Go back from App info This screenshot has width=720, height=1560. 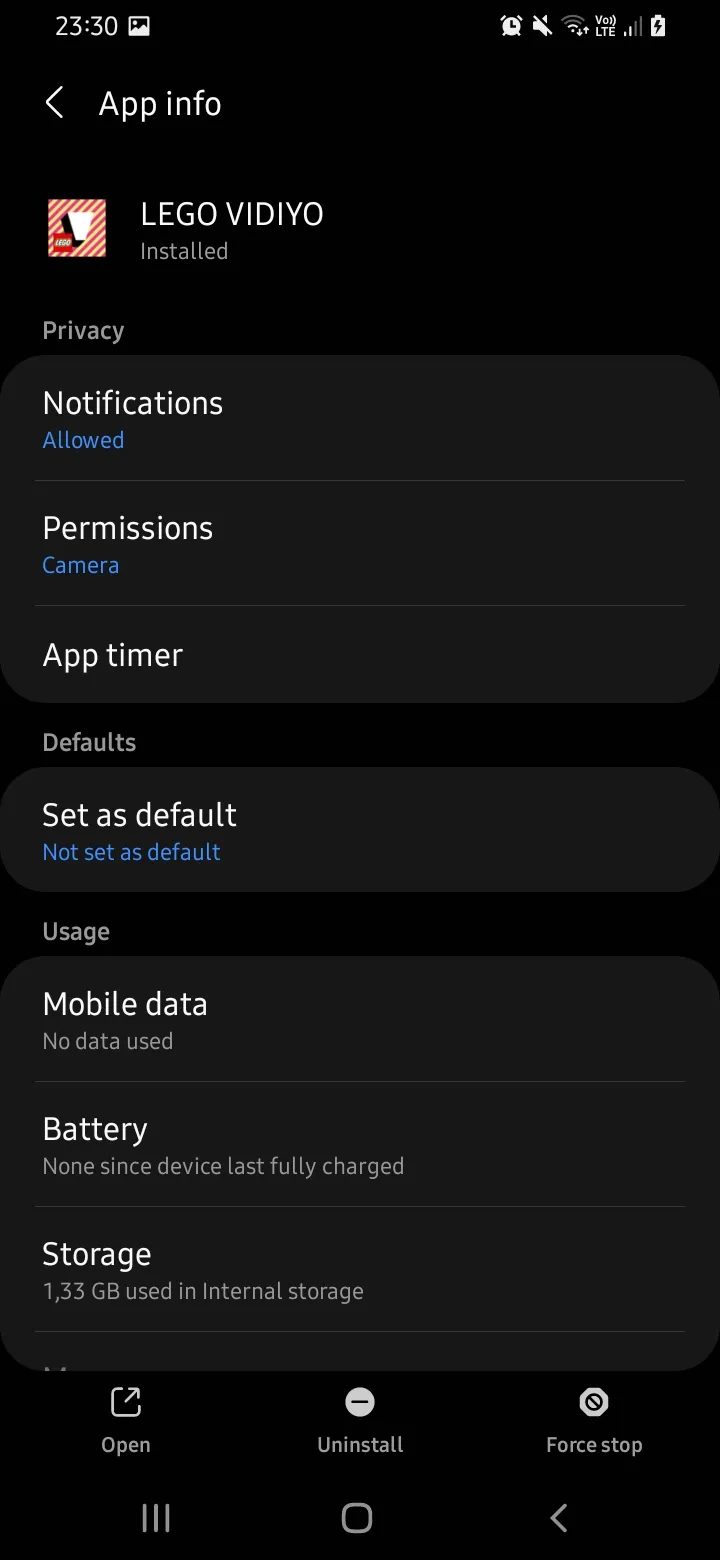pos(55,103)
